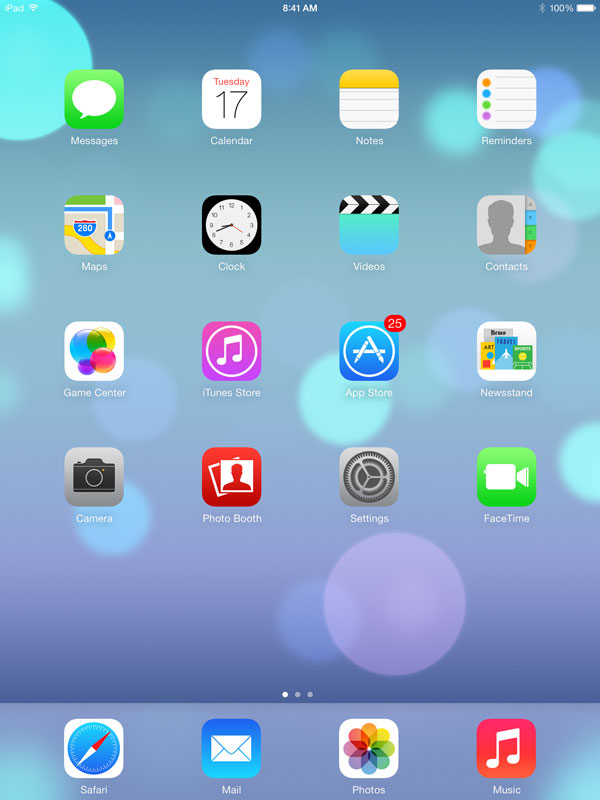
Task: Open Contacts
Action: [x=506, y=225]
